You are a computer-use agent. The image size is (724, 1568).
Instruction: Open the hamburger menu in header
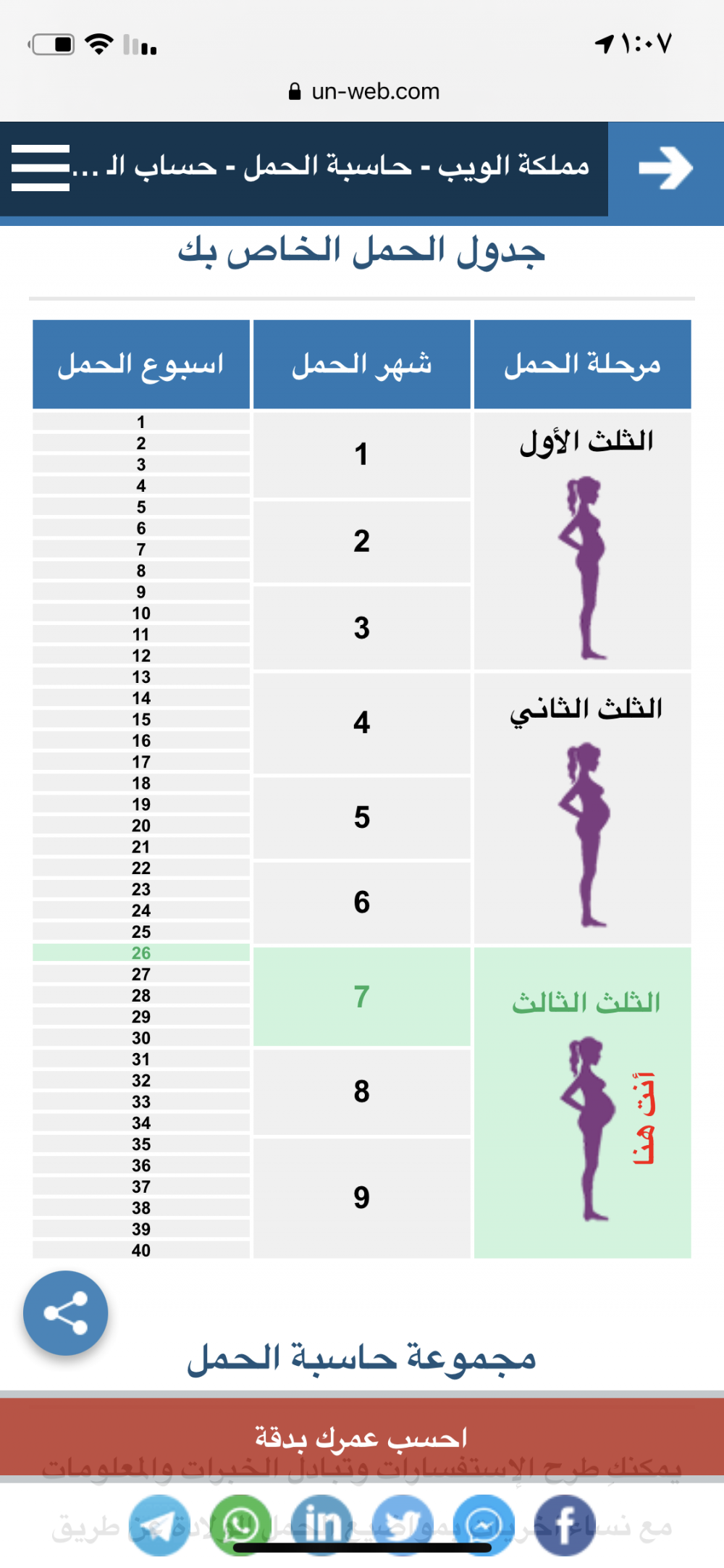(41, 168)
